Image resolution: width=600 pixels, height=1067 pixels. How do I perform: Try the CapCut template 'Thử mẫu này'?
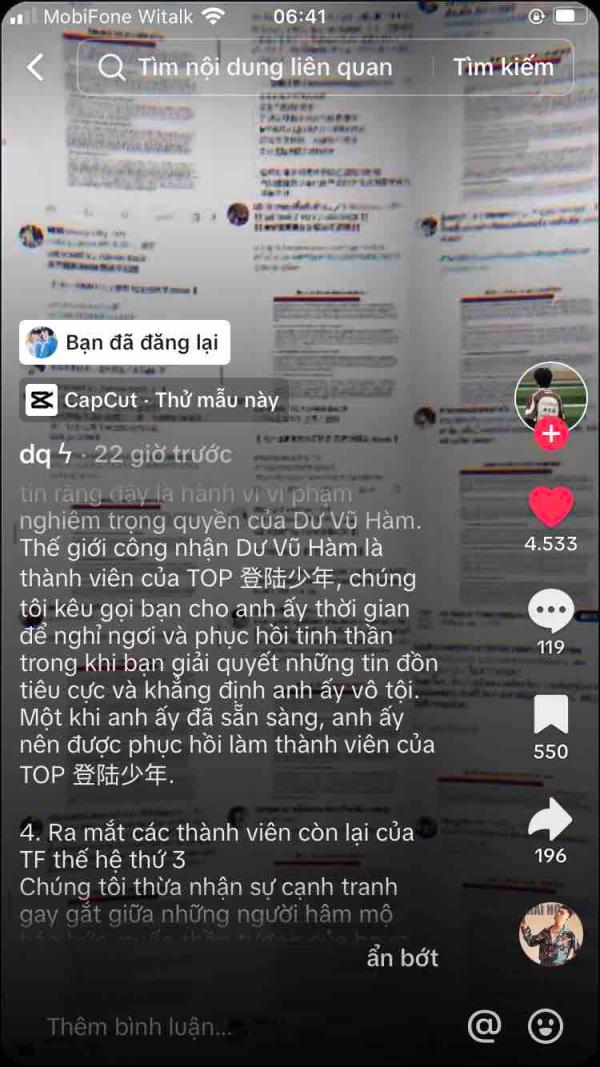155,400
